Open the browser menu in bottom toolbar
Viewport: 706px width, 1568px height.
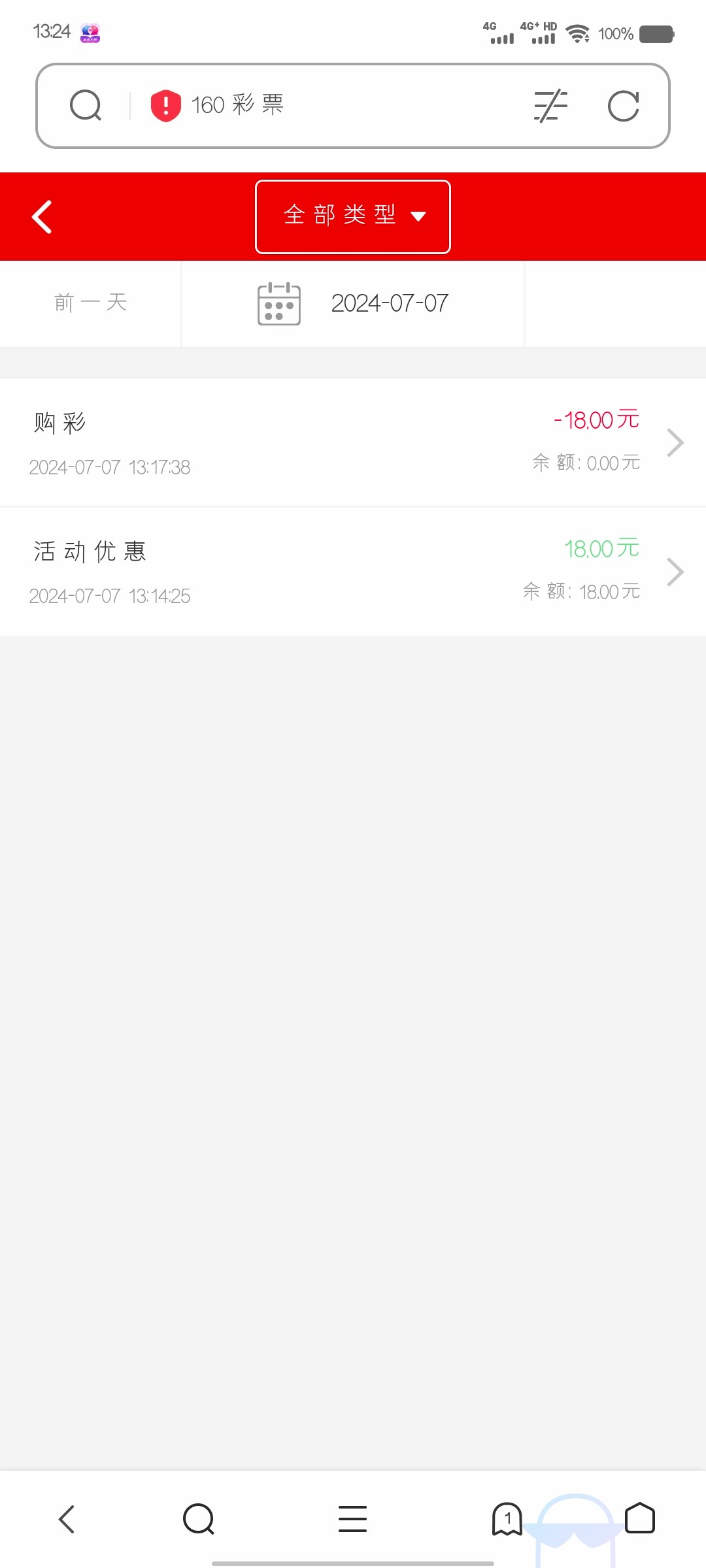tap(352, 1518)
